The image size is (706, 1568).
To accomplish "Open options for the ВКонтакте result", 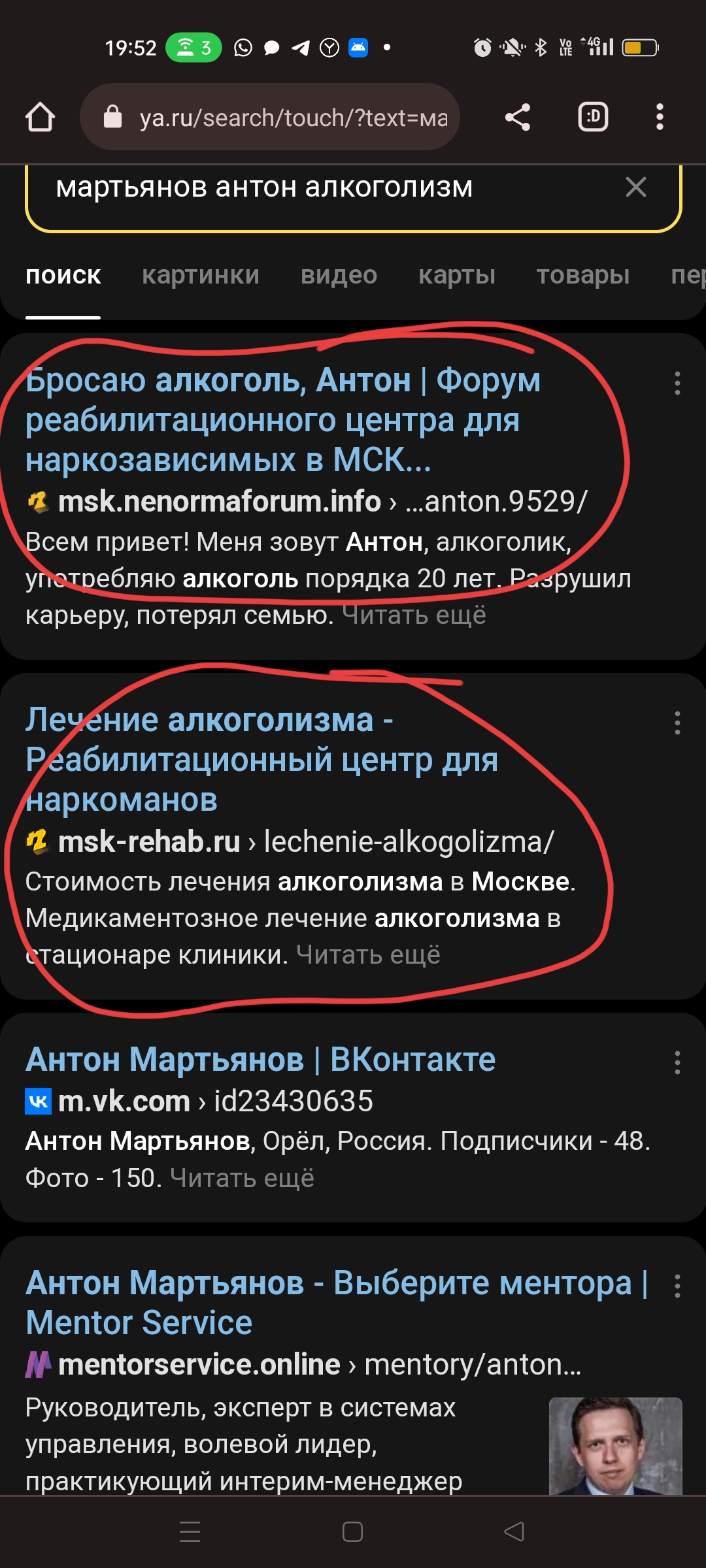I will 677,1062.
